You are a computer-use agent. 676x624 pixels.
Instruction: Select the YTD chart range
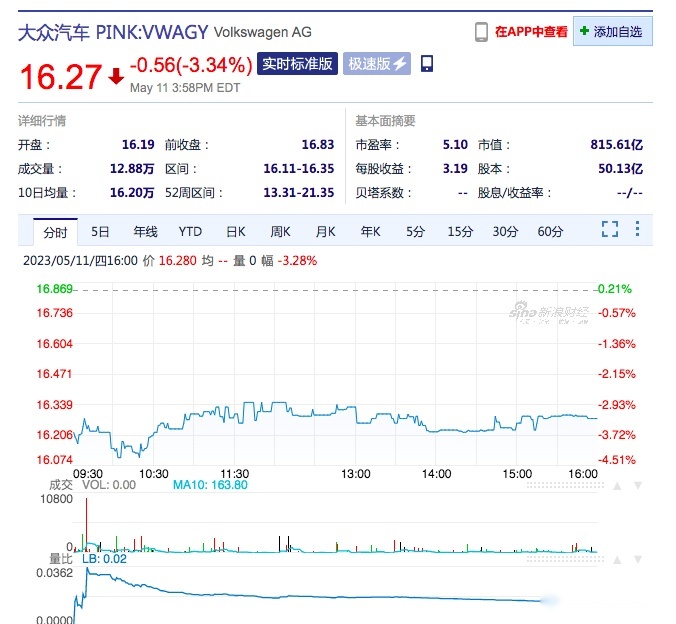[190, 232]
